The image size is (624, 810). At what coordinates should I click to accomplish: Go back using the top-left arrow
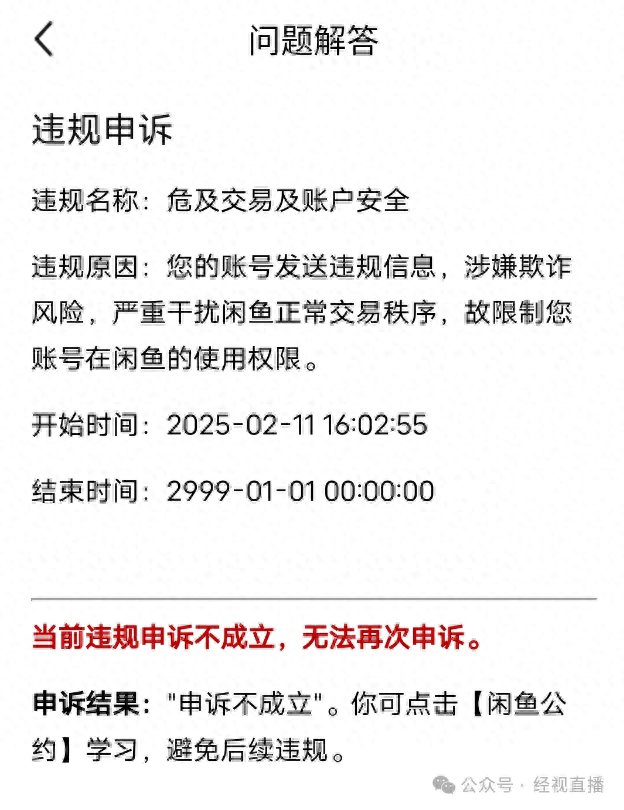(43, 41)
